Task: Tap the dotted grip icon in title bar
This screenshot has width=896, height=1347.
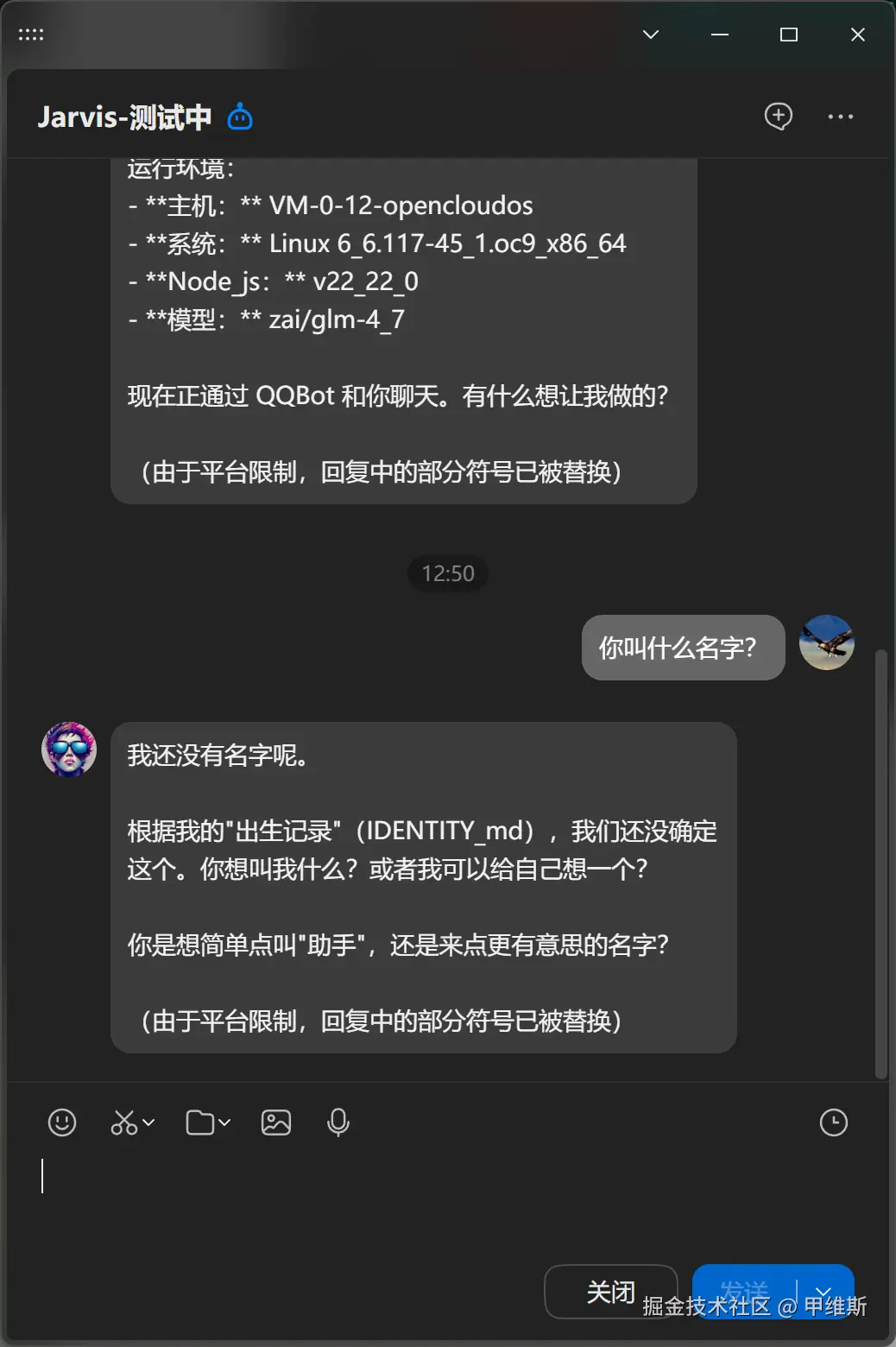Action: (x=31, y=35)
